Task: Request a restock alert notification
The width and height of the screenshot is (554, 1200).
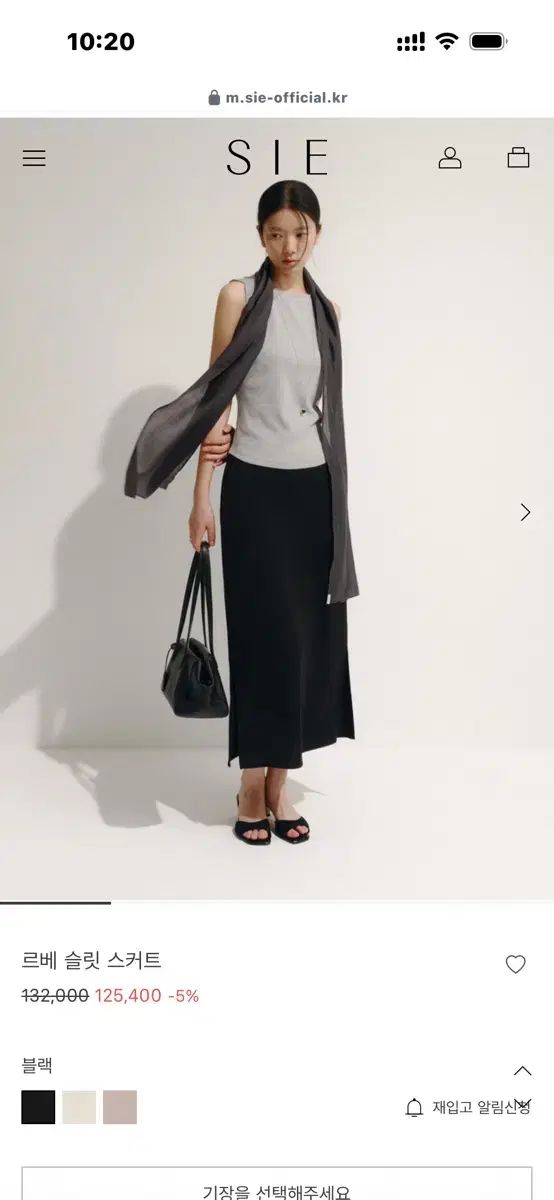Action: click(x=468, y=1107)
